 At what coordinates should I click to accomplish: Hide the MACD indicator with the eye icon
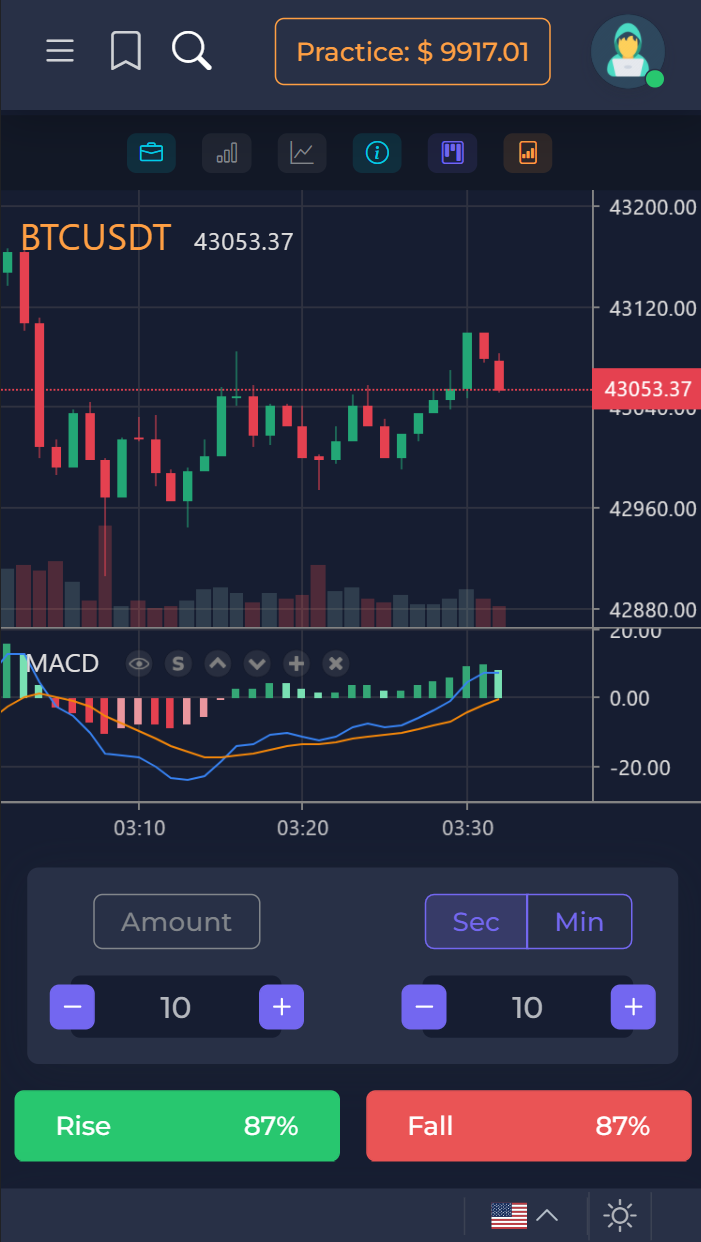pyautogui.click(x=139, y=663)
